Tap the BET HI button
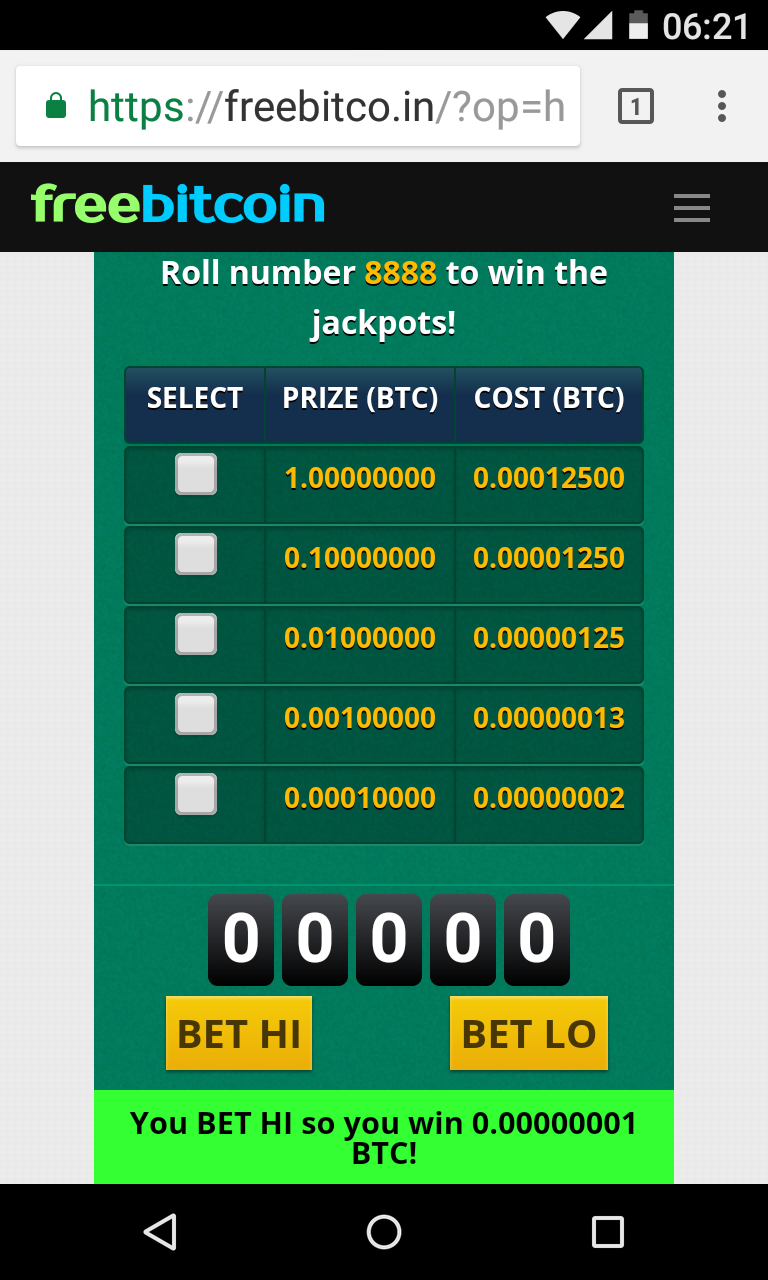Screen dimensions: 768x1280 pyautogui.click(x=239, y=1033)
